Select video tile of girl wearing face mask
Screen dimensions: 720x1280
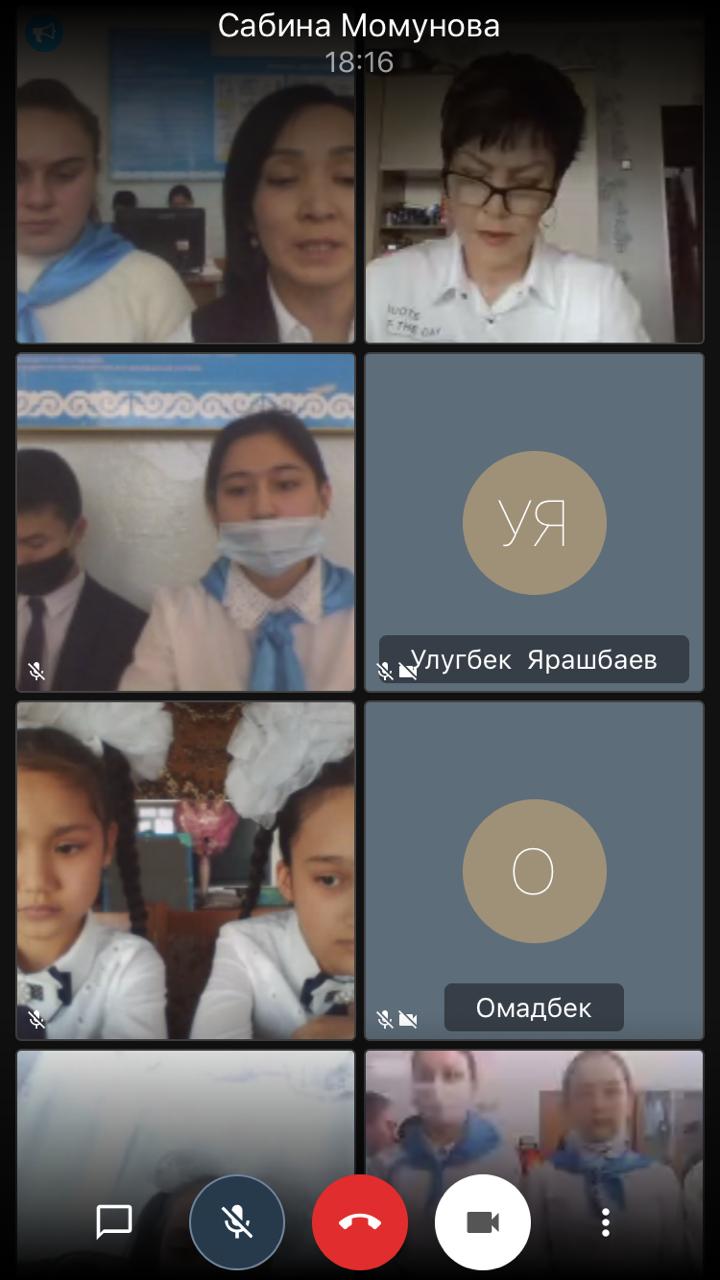pyautogui.click(x=186, y=522)
